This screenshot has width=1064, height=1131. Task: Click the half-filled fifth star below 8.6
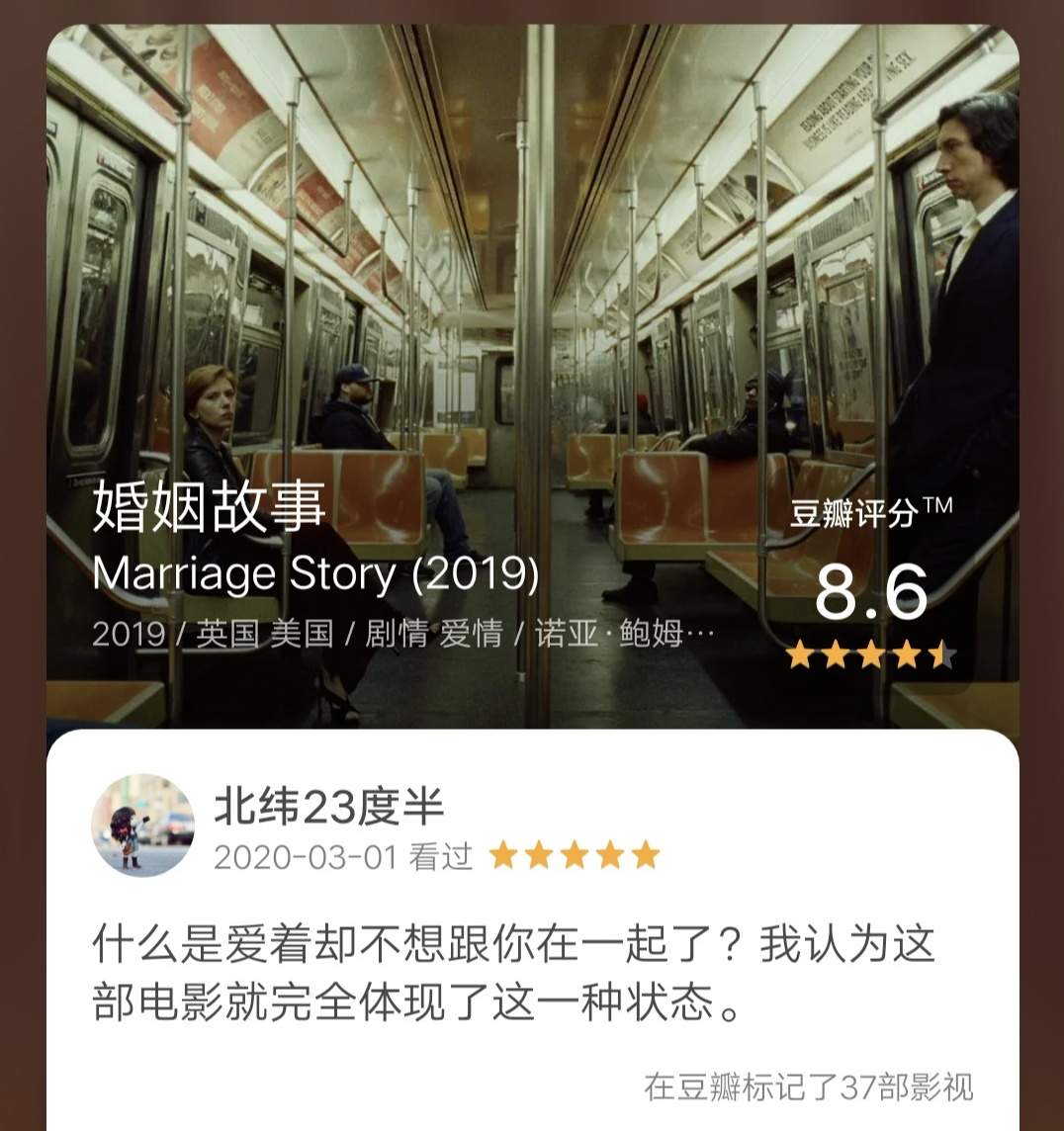click(x=944, y=652)
